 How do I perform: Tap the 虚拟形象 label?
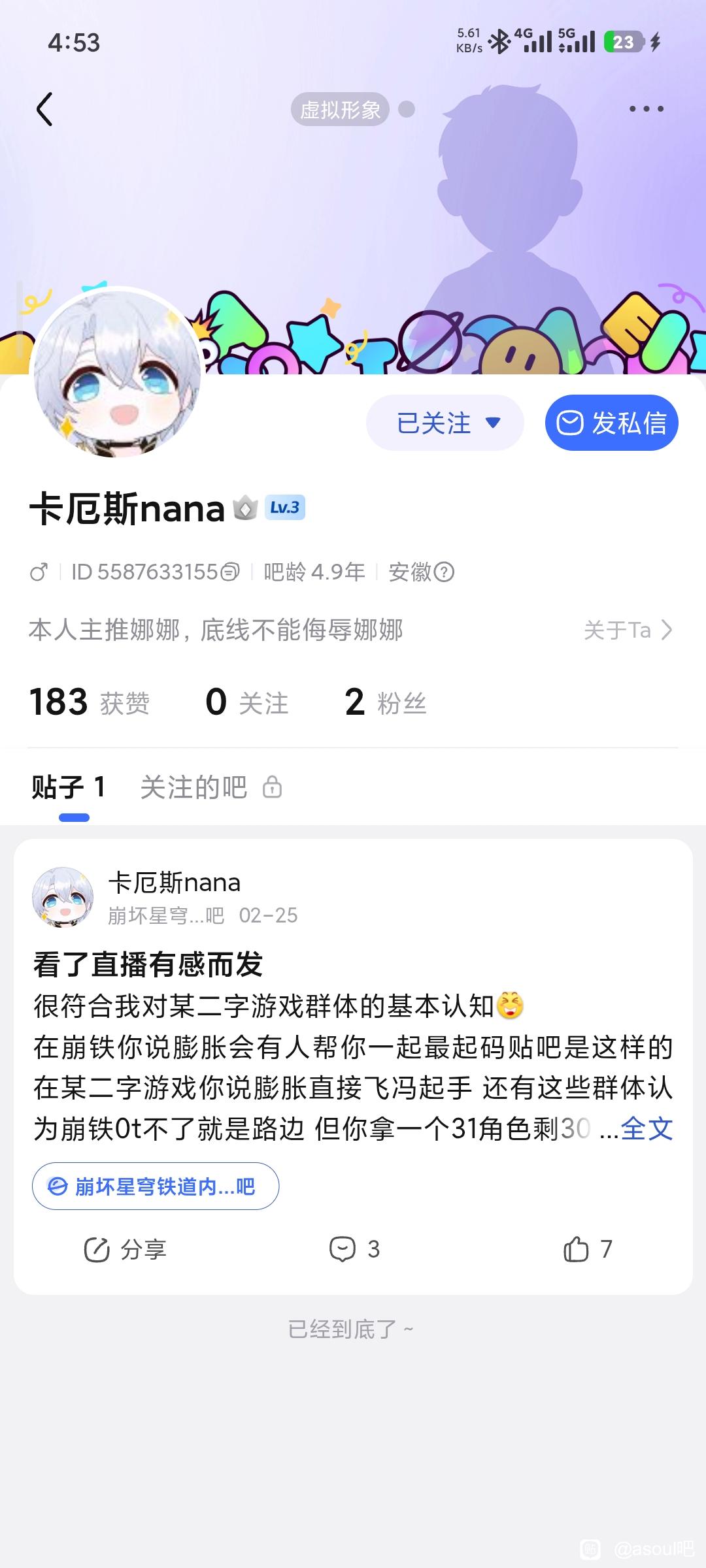(x=340, y=110)
